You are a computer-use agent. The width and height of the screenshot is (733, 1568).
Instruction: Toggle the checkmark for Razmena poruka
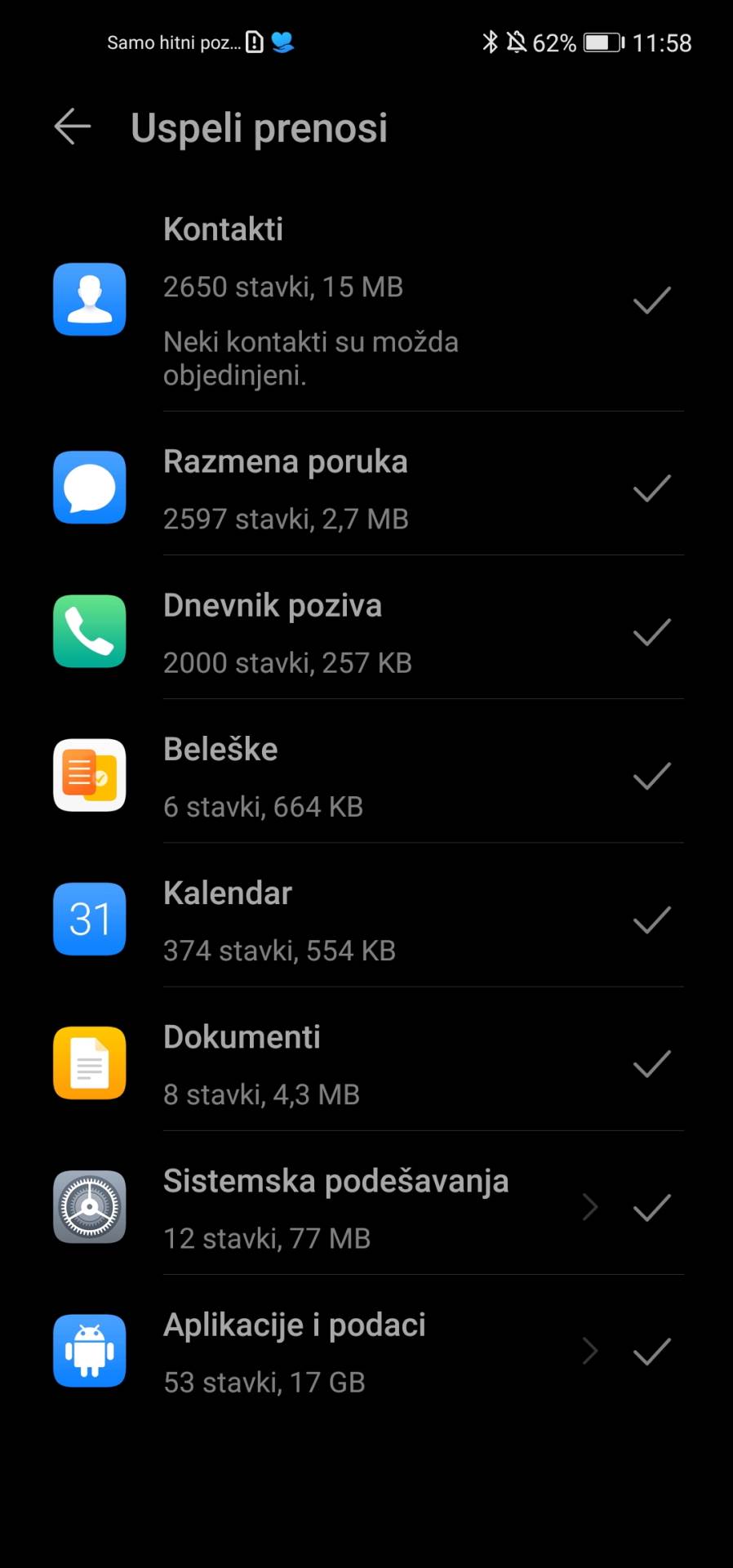(x=651, y=487)
